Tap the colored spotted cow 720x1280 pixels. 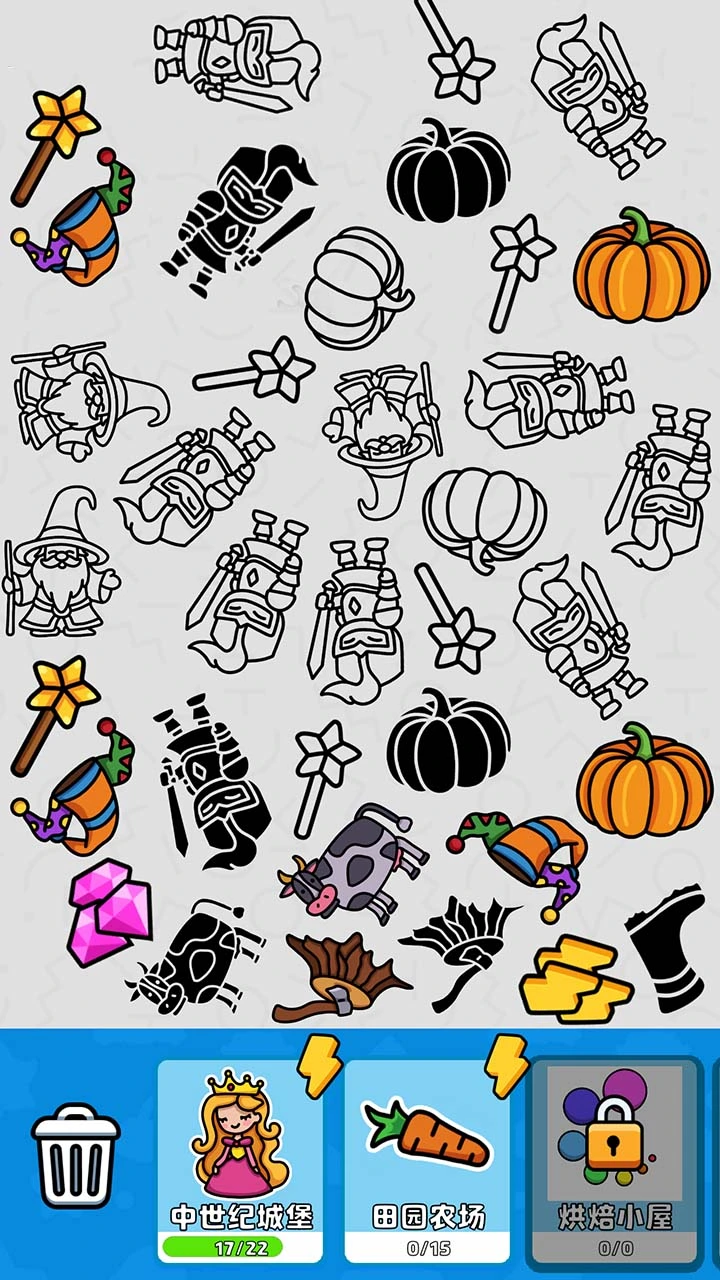(x=353, y=863)
